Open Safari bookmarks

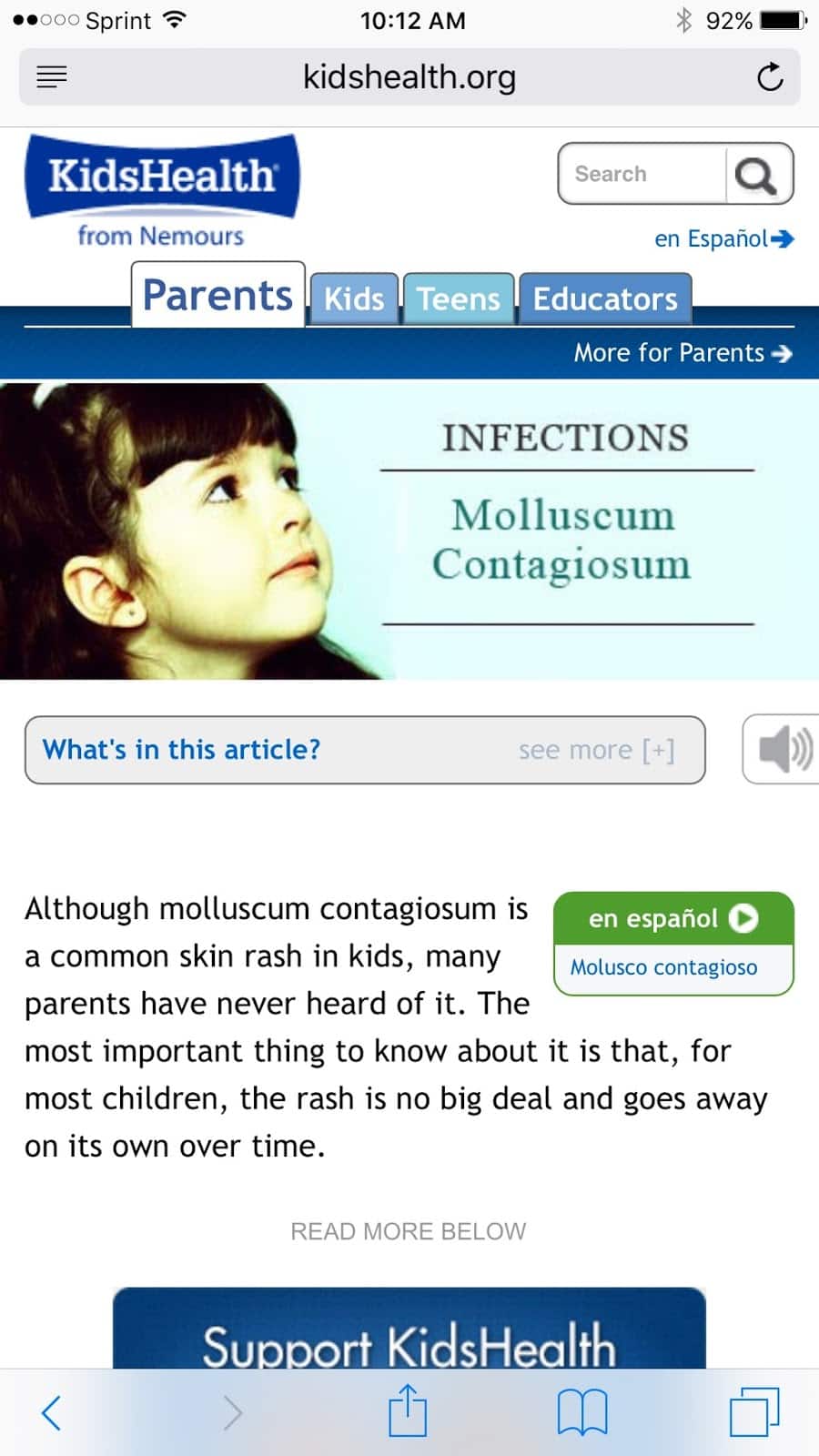(582, 1413)
